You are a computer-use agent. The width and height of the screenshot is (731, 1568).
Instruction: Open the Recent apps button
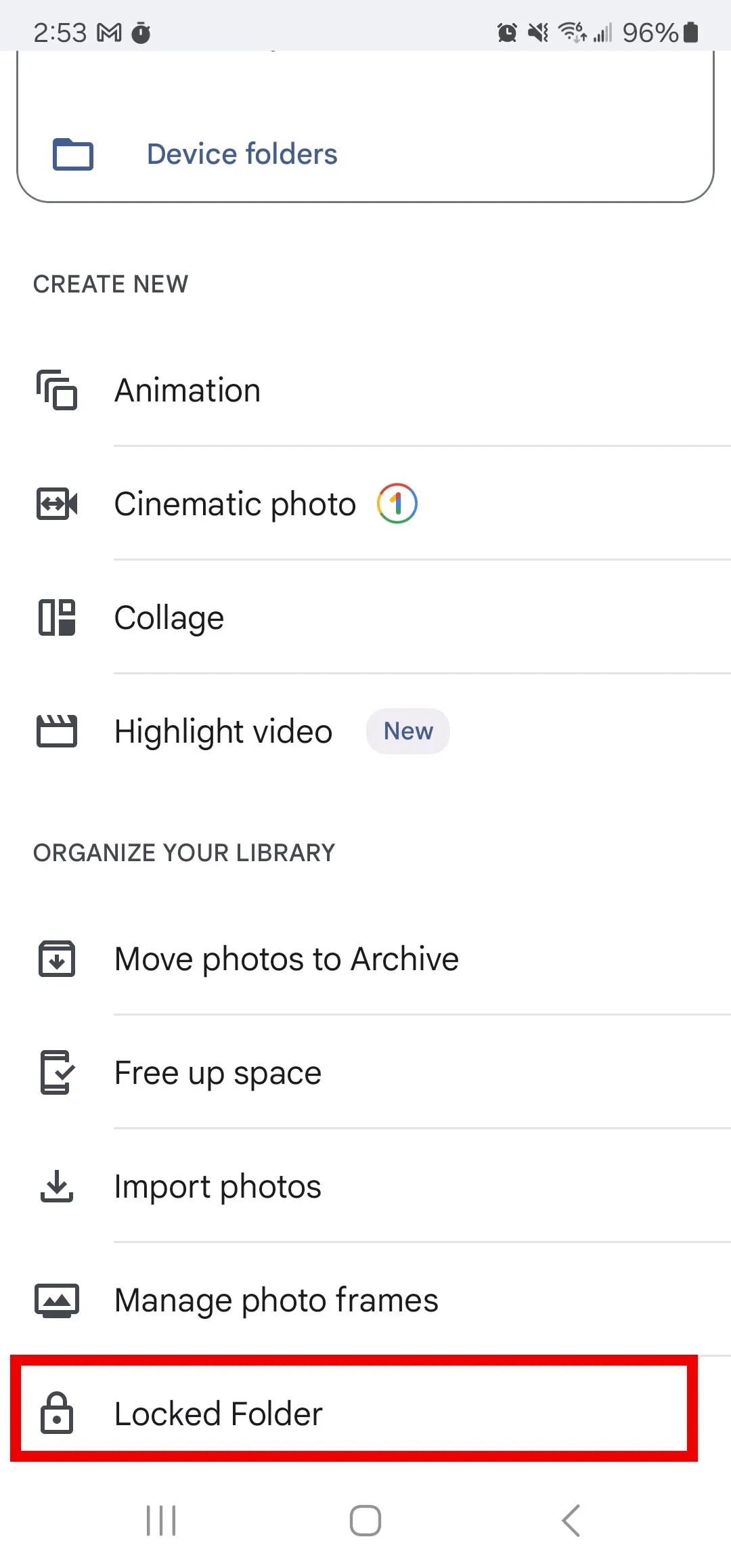click(160, 1520)
